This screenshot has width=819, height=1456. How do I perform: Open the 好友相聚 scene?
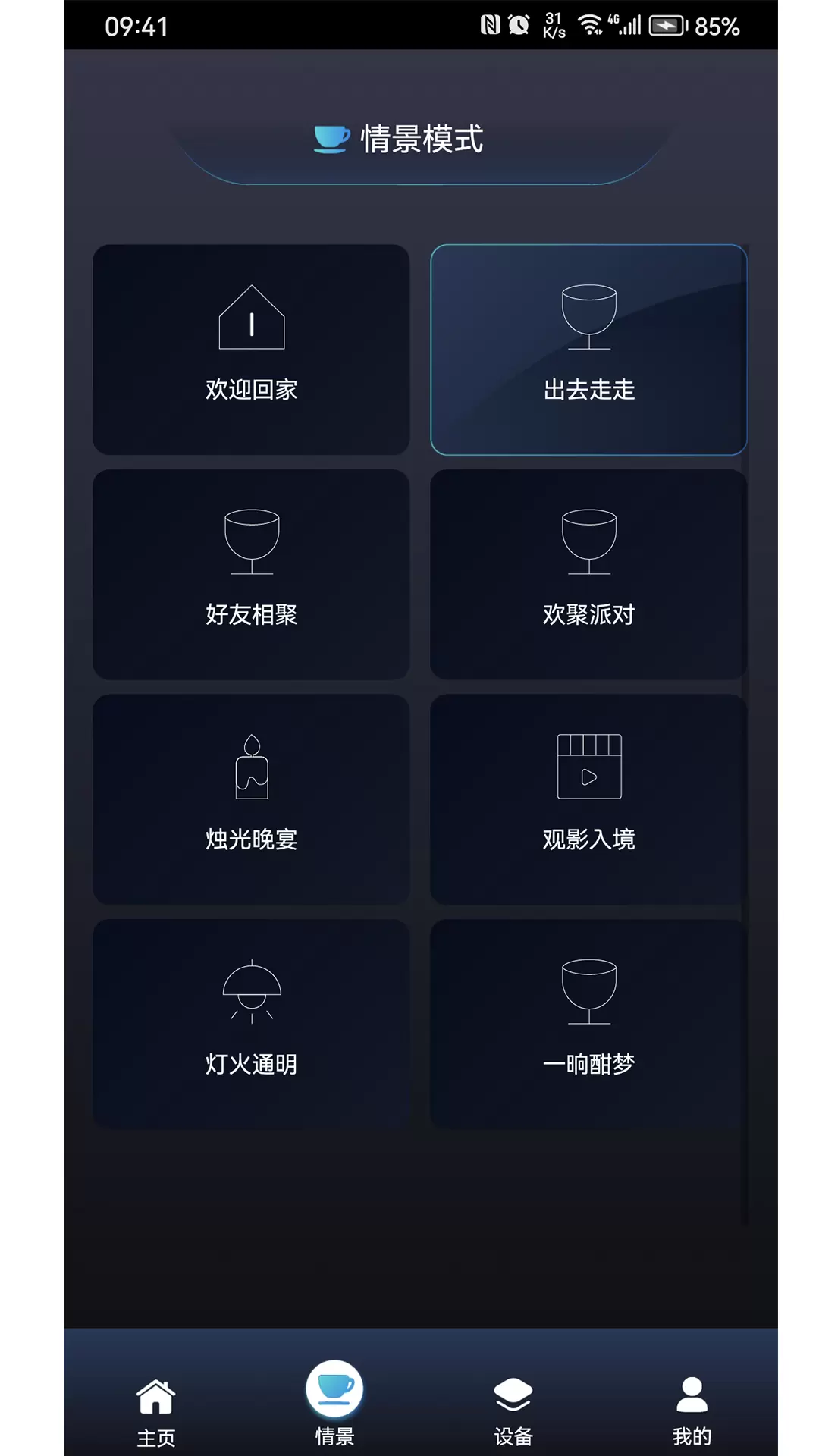[x=251, y=574]
